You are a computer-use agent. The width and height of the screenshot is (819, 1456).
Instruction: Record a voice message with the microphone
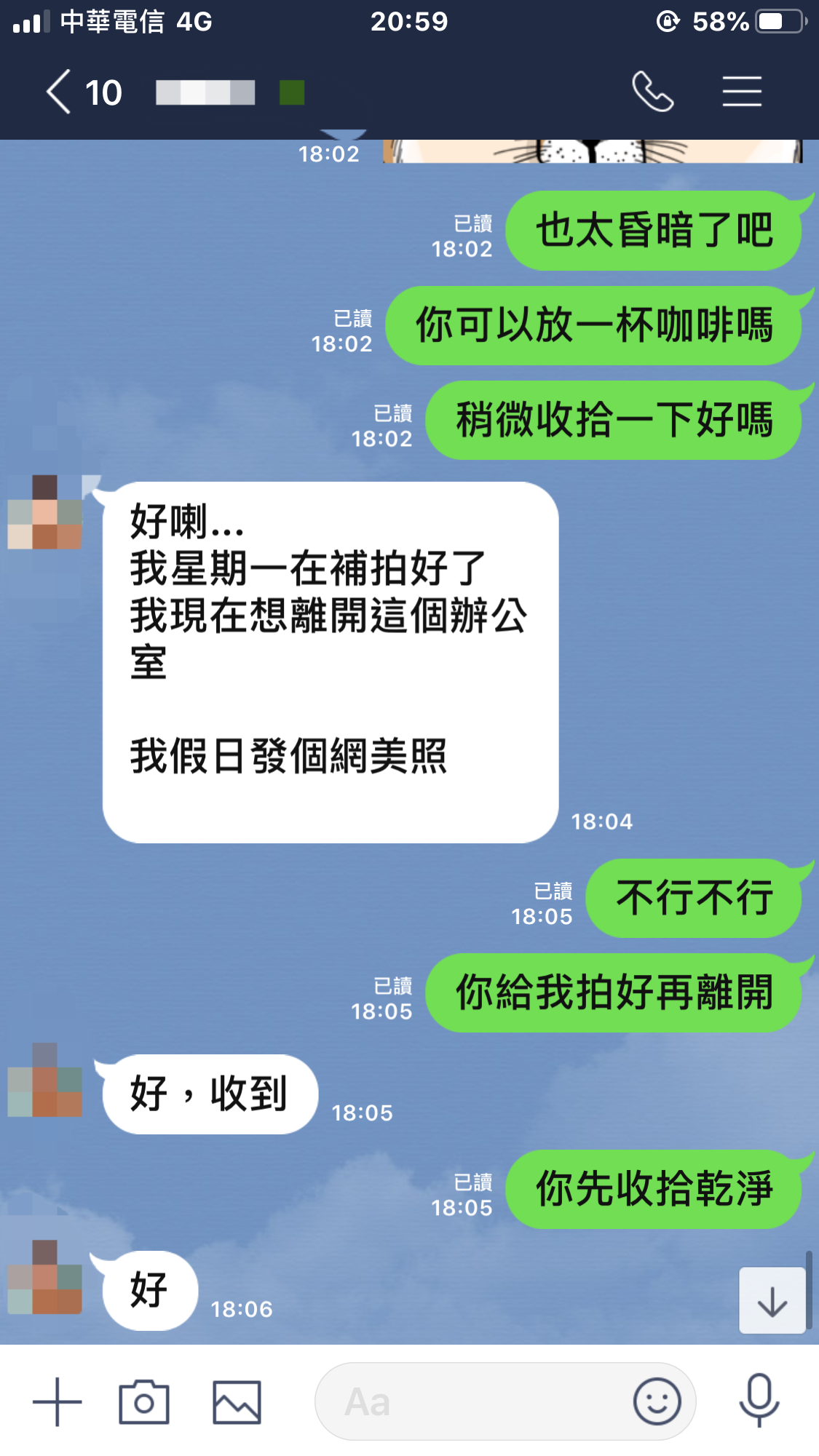point(759,1400)
